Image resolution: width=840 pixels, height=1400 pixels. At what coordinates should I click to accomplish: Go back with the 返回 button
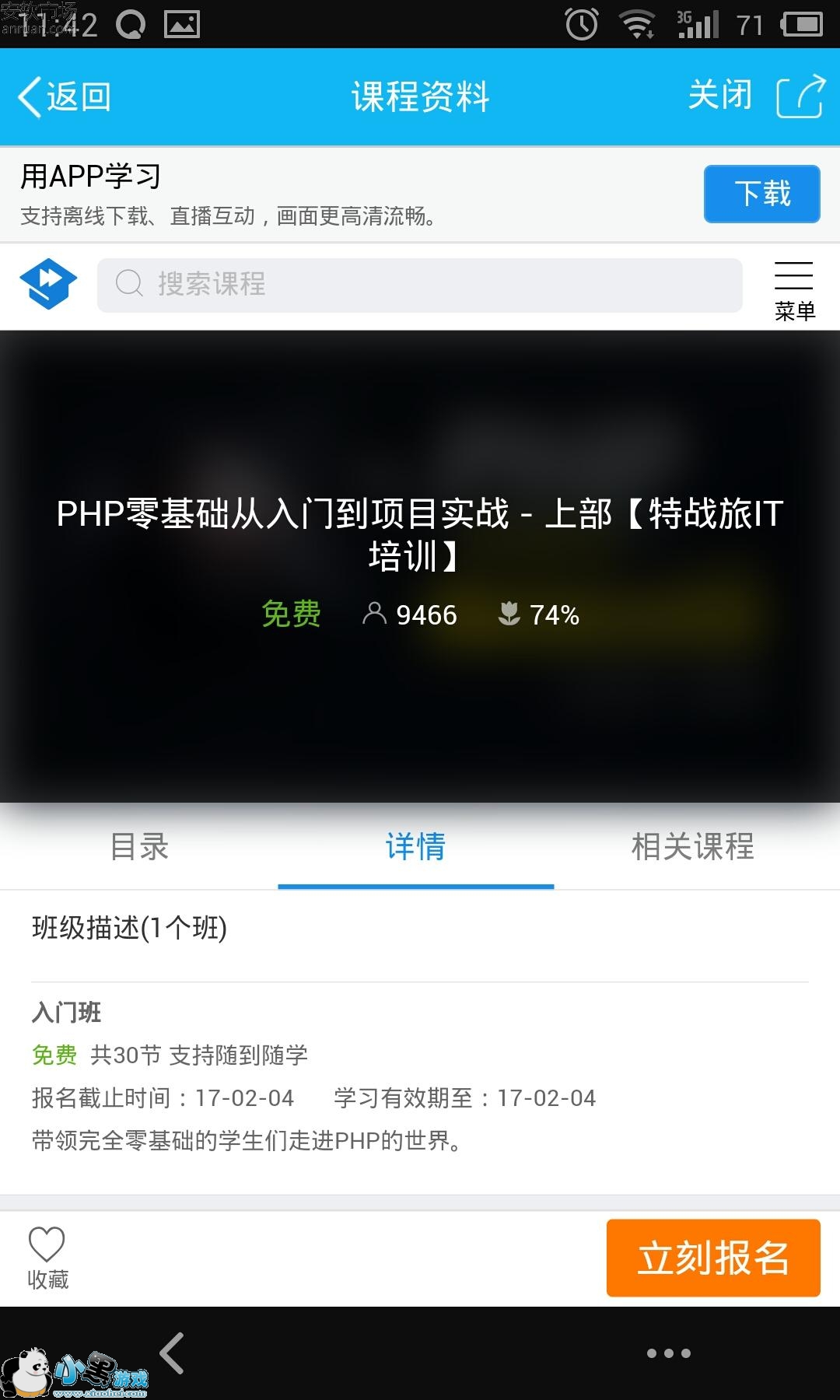(x=65, y=97)
